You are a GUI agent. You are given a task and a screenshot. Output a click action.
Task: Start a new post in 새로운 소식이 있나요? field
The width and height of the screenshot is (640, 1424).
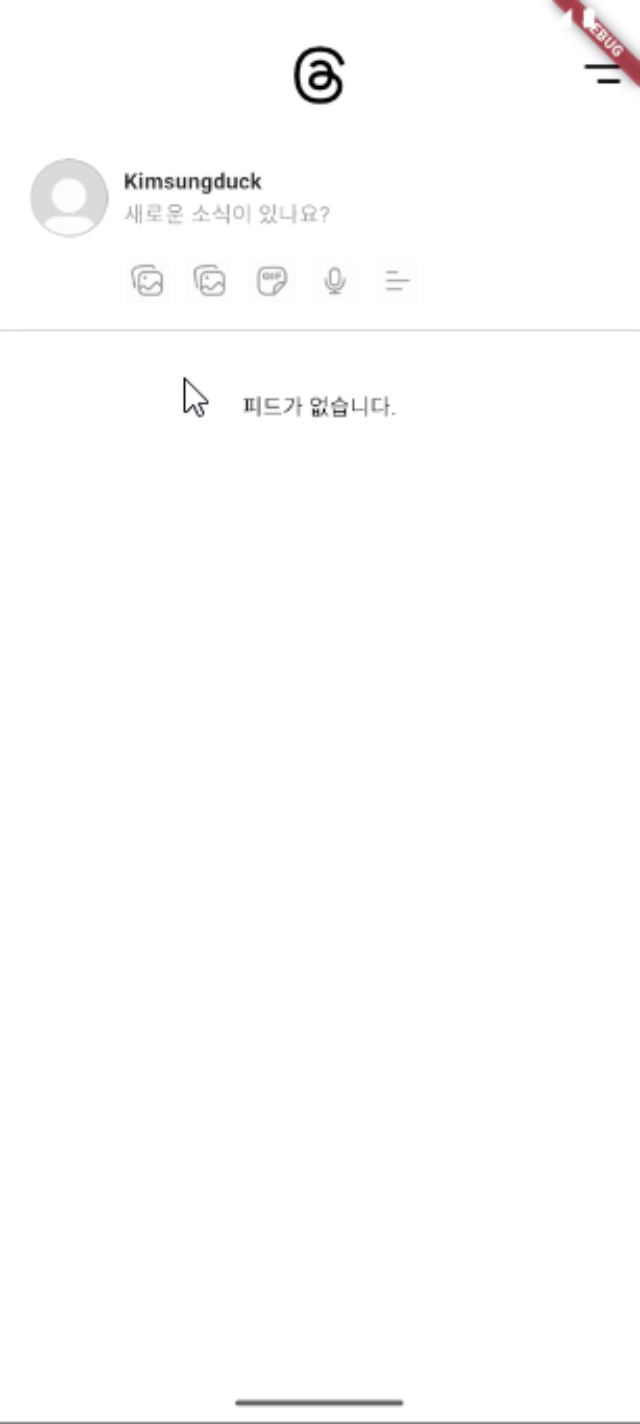(x=227, y=214)
